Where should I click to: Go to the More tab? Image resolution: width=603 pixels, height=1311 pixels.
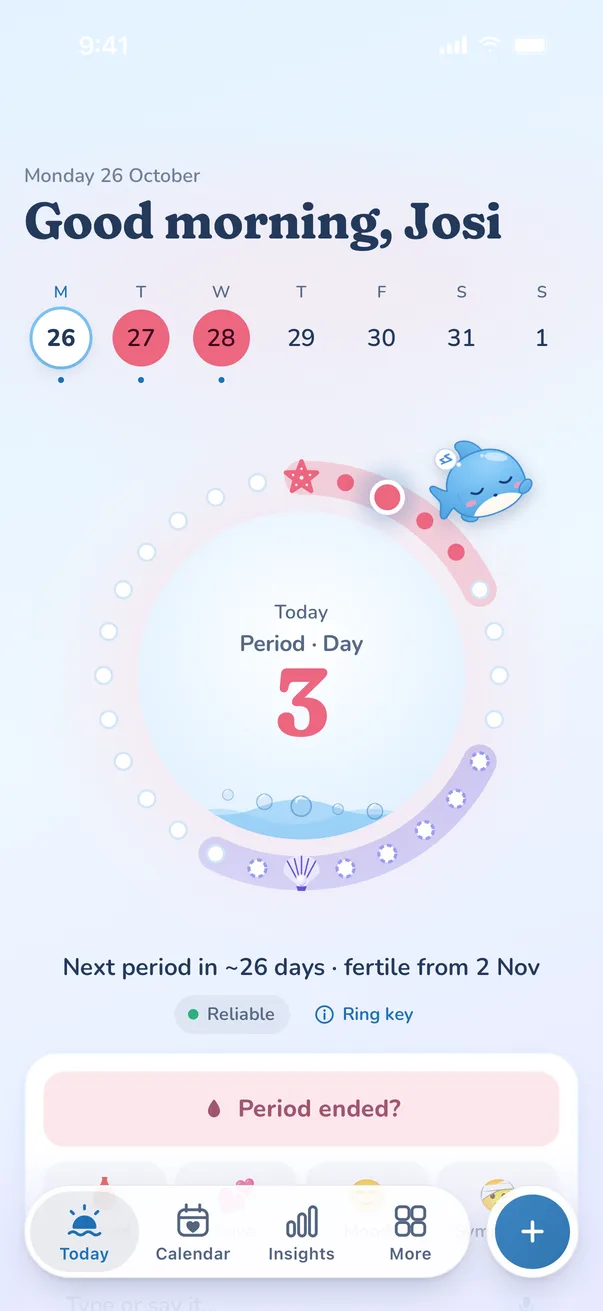[x=410, y=1233]
